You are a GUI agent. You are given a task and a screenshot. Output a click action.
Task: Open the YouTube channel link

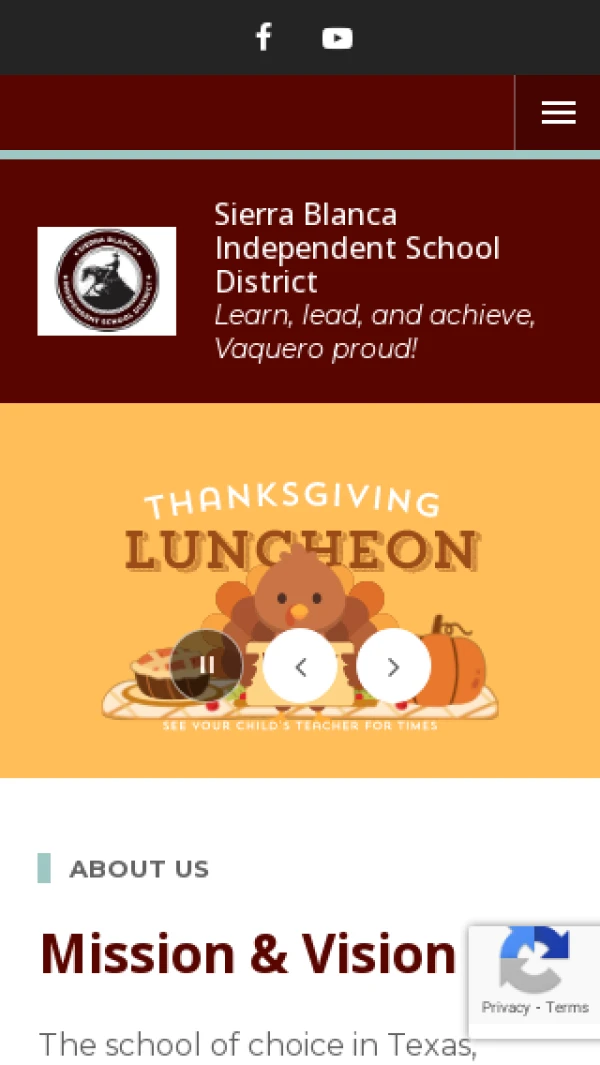[337, 38]
